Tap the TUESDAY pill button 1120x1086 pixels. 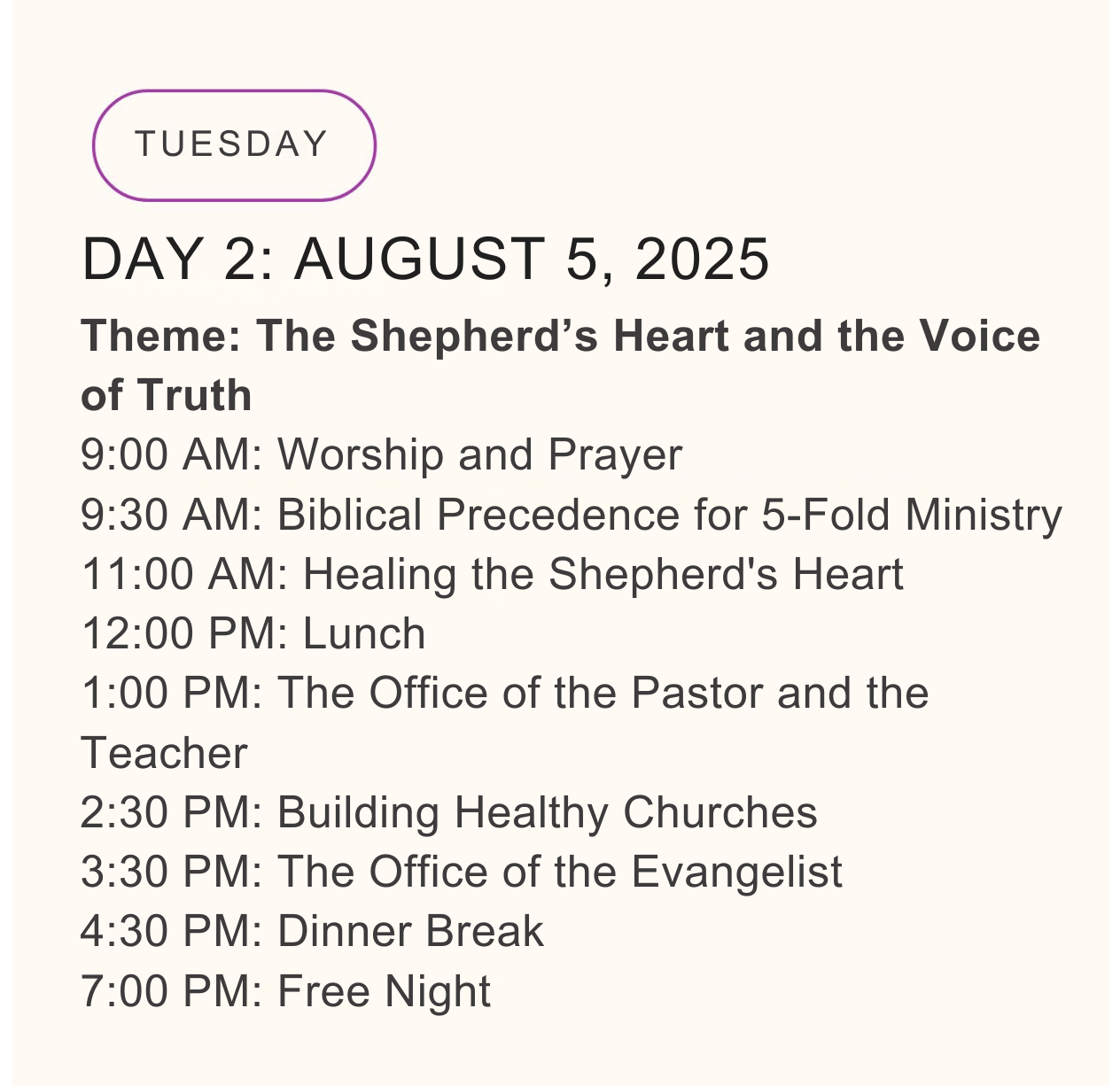234,145
